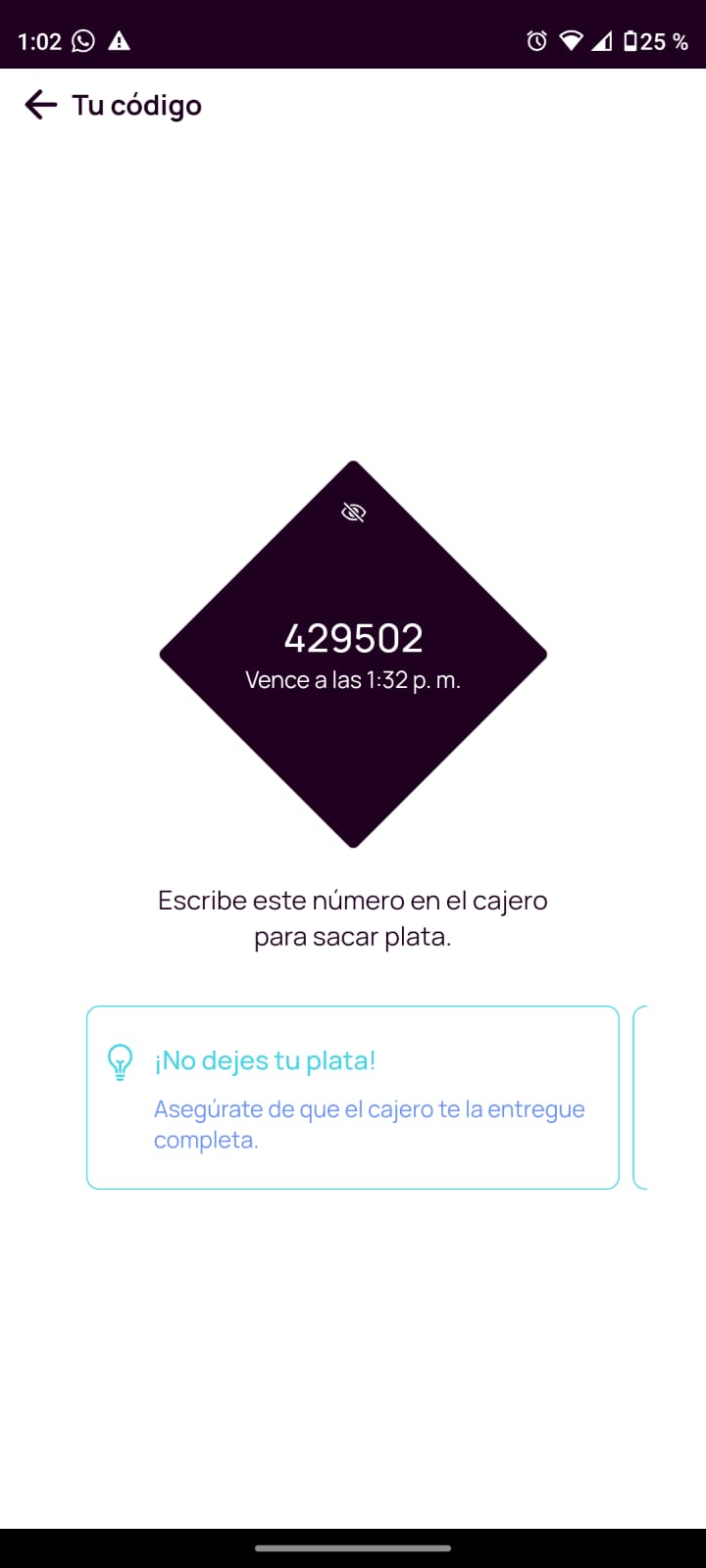Hide the withdrawal code with eye icon
The image size is (706, 1568).
pyautogui.click(x=353, y=513)
